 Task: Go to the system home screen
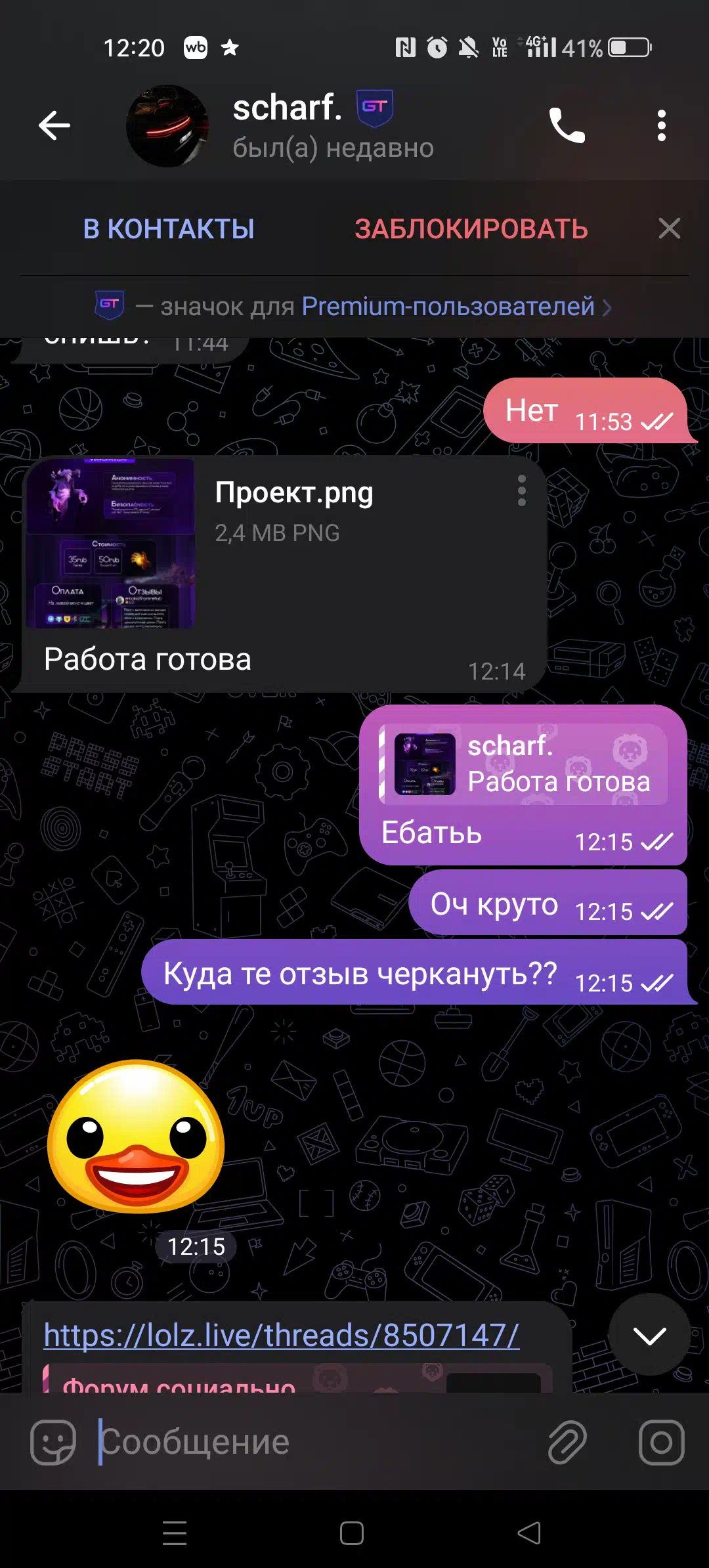(x=352, y=1533)
